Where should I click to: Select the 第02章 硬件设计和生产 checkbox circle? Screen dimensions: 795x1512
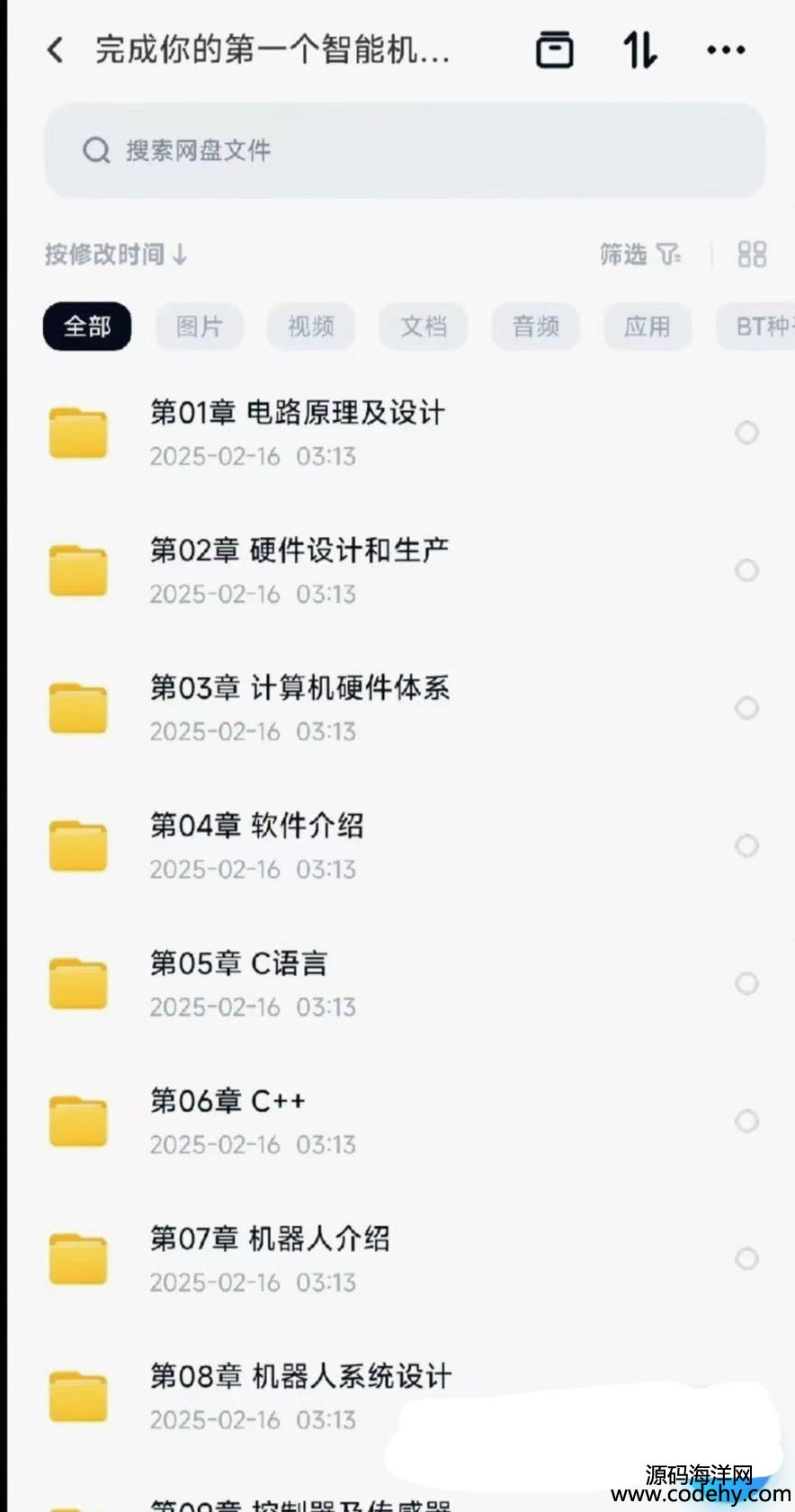click(746, 570)
